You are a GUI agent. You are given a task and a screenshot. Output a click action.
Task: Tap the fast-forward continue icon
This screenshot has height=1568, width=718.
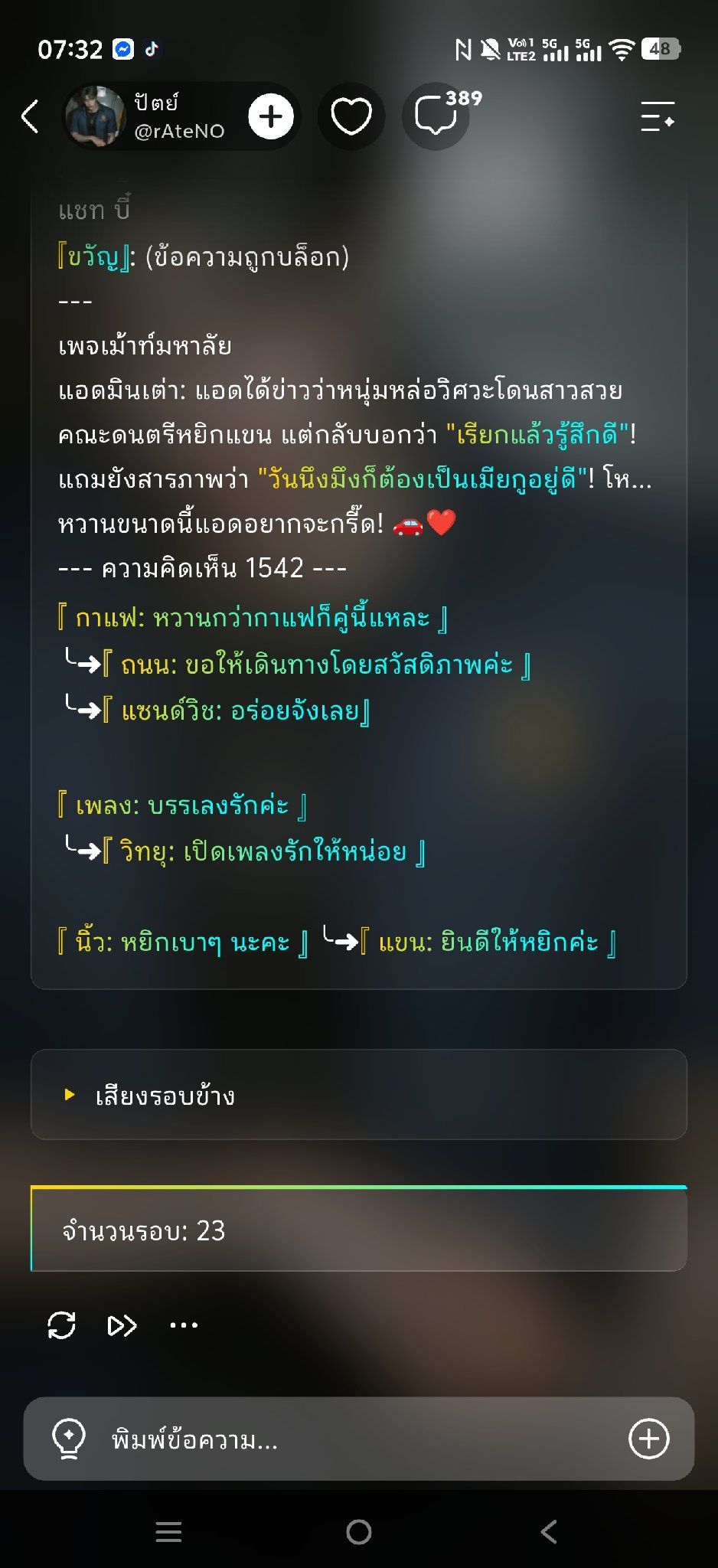point(122,1325)
